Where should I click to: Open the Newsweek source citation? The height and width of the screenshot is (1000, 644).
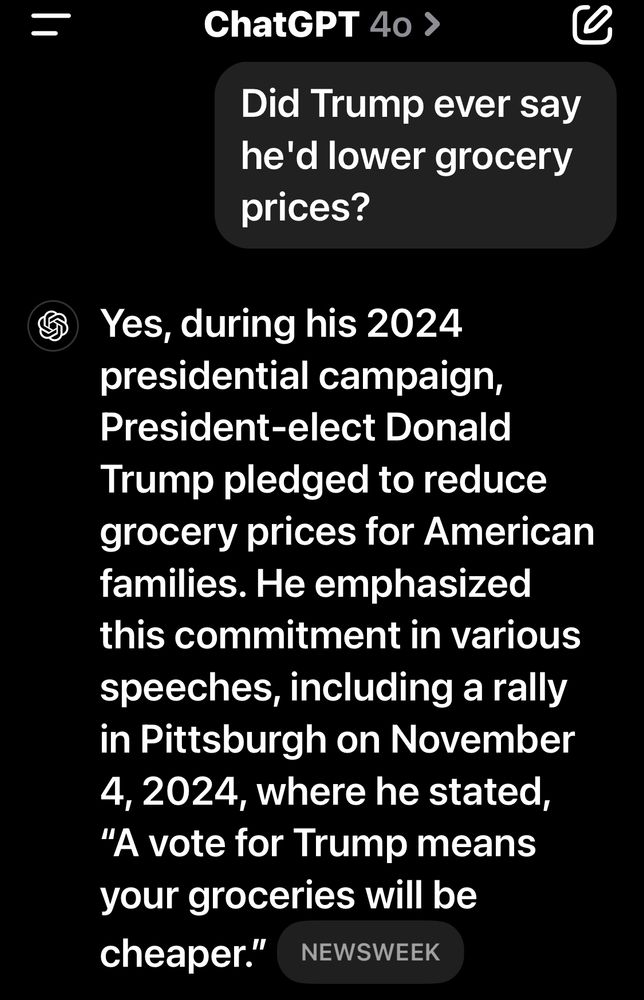tap(370, 952)
